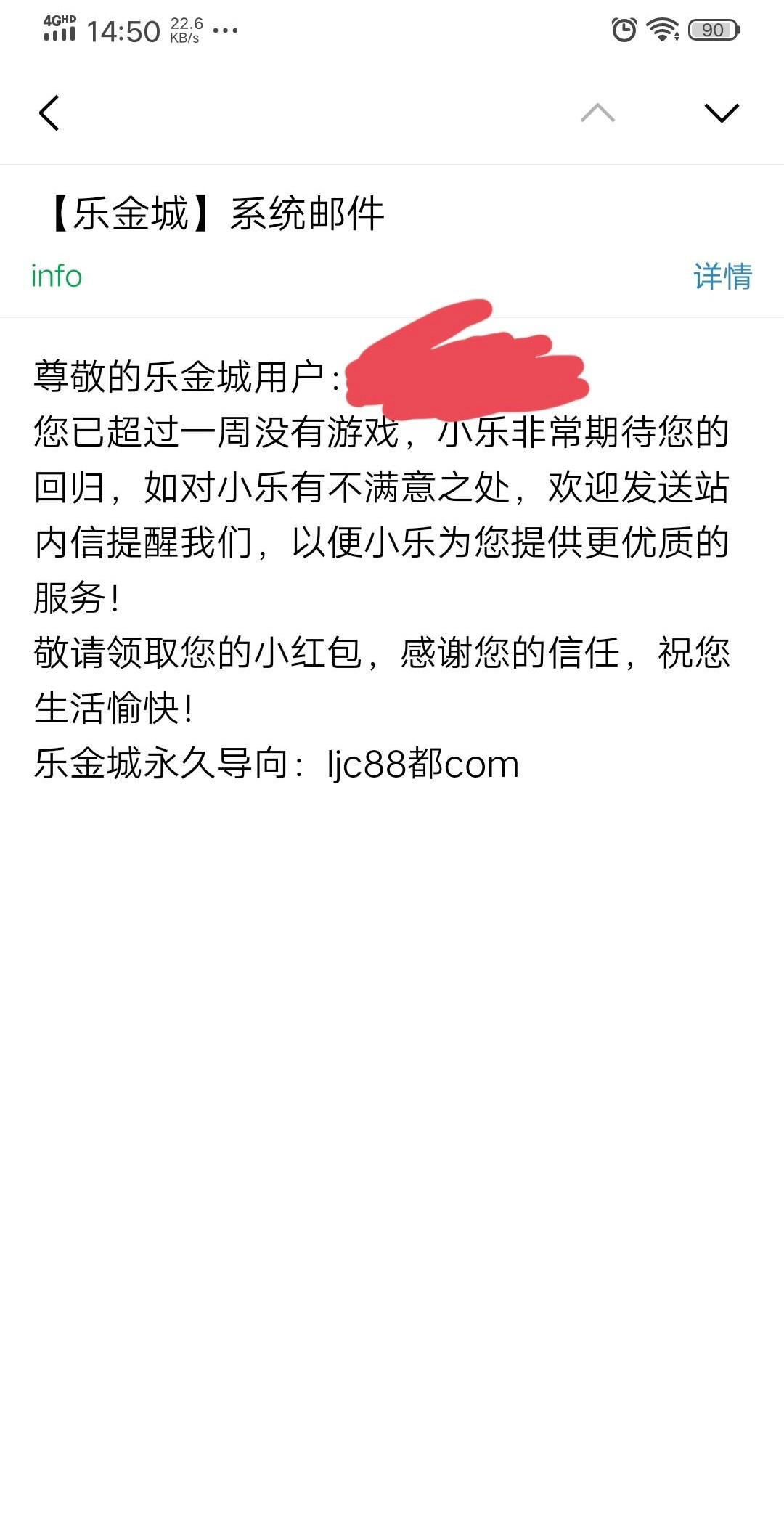Open 详情 to view mail details
Viewport: 784px width, 1519px height.
point(722,277)
